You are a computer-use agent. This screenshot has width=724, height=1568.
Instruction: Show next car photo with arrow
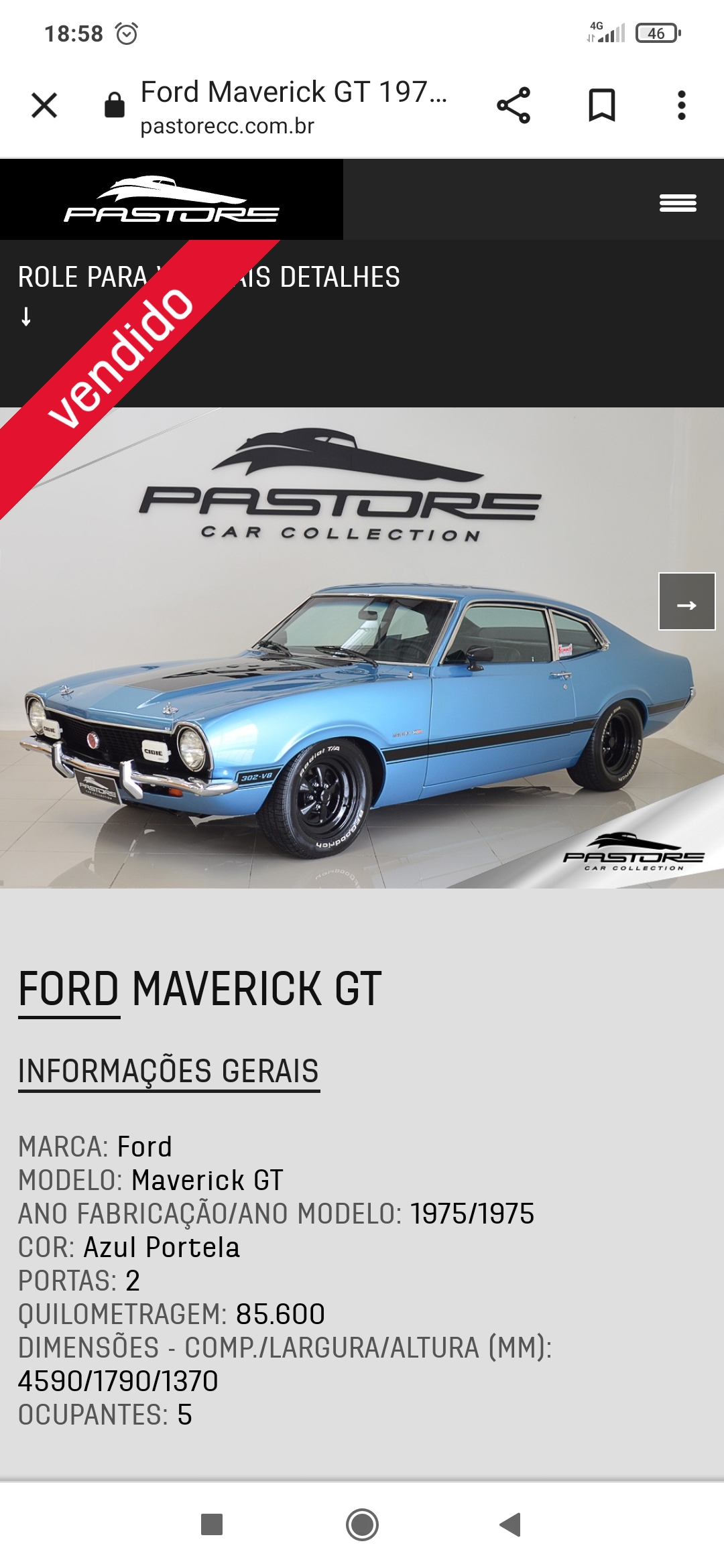tap(686, 602)
